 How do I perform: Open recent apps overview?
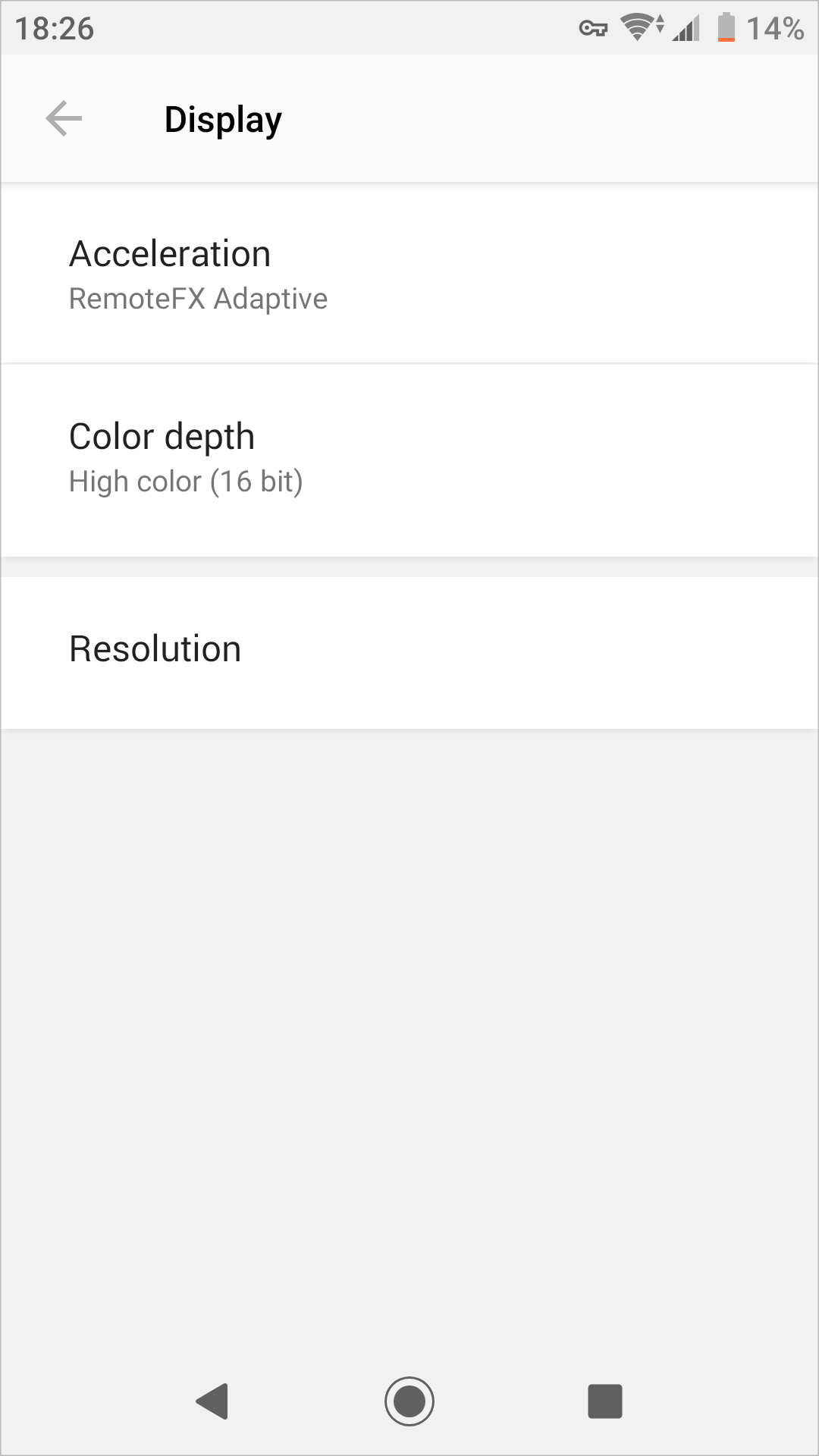604,1401
